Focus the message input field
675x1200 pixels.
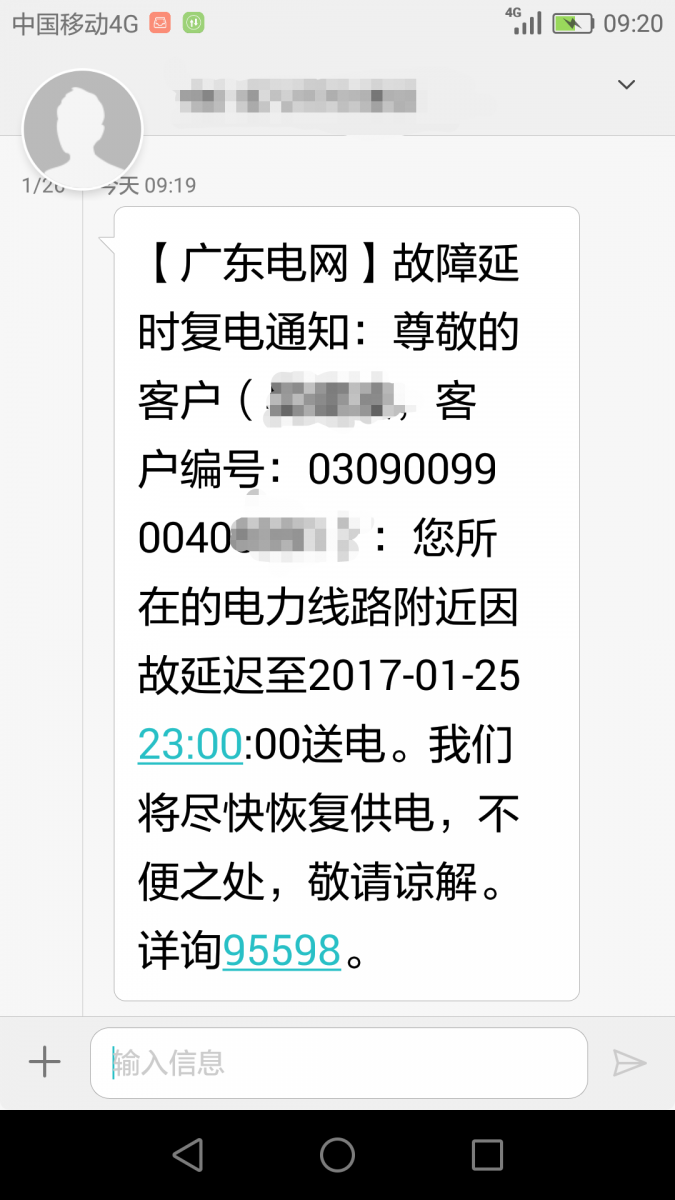click(x=338, y=1062)
